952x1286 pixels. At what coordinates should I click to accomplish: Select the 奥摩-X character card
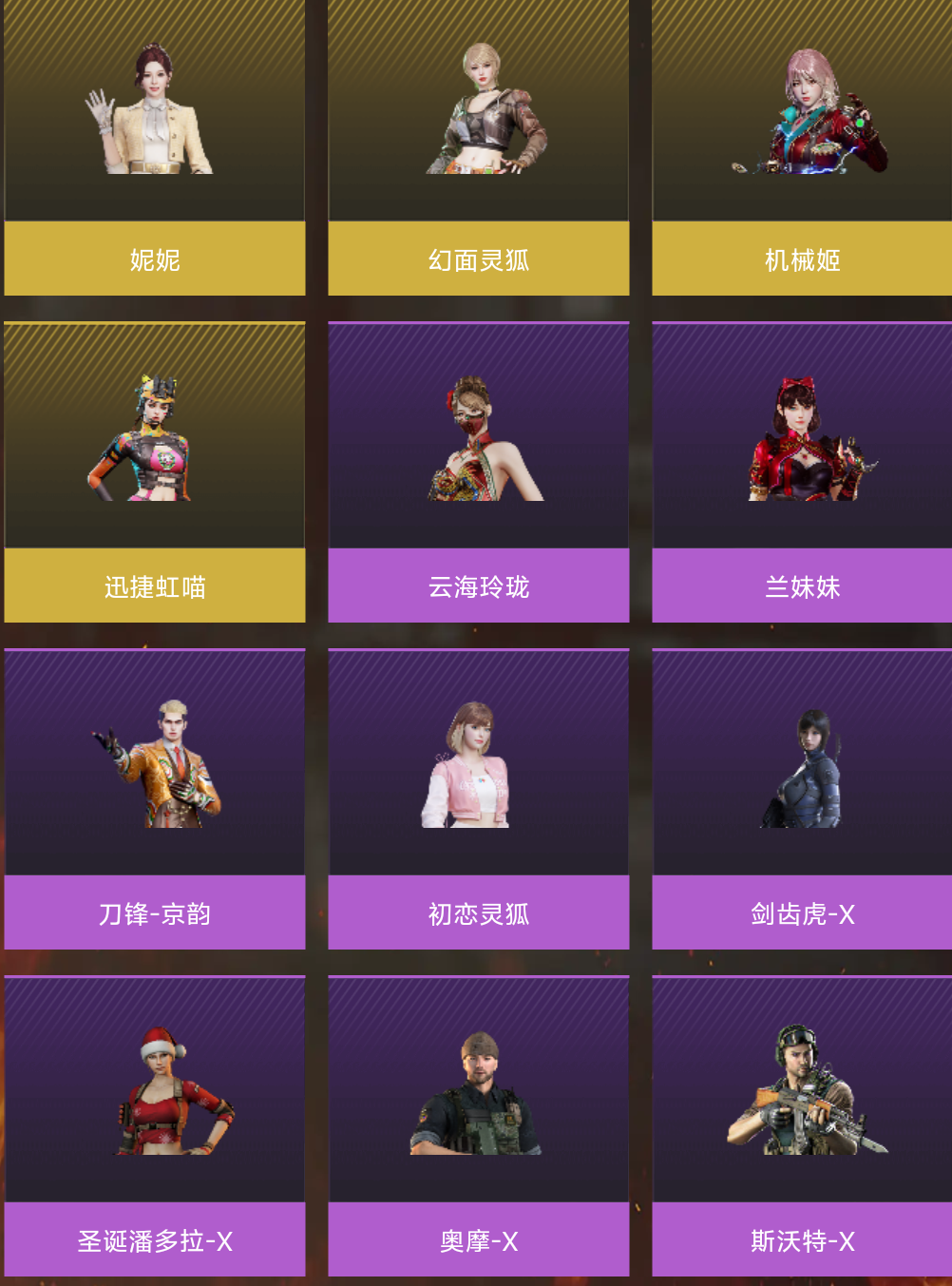click(479, 1125)
